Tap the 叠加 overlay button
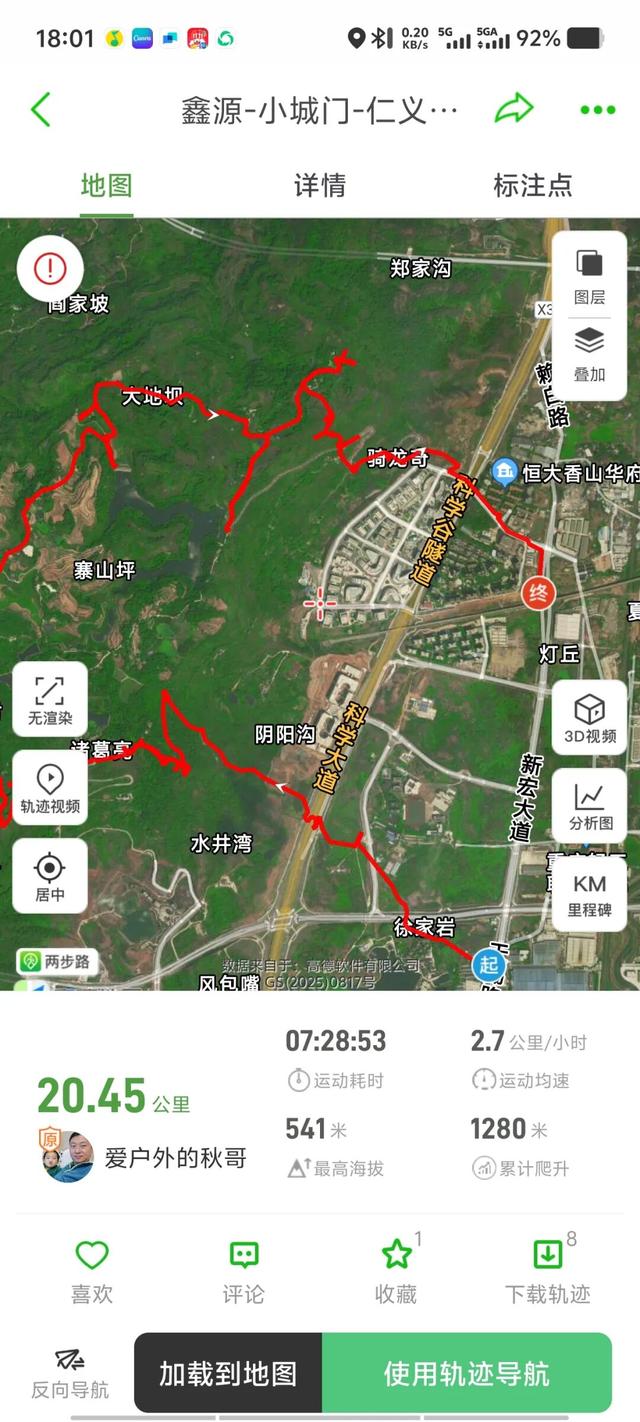 tap(589, 354)
